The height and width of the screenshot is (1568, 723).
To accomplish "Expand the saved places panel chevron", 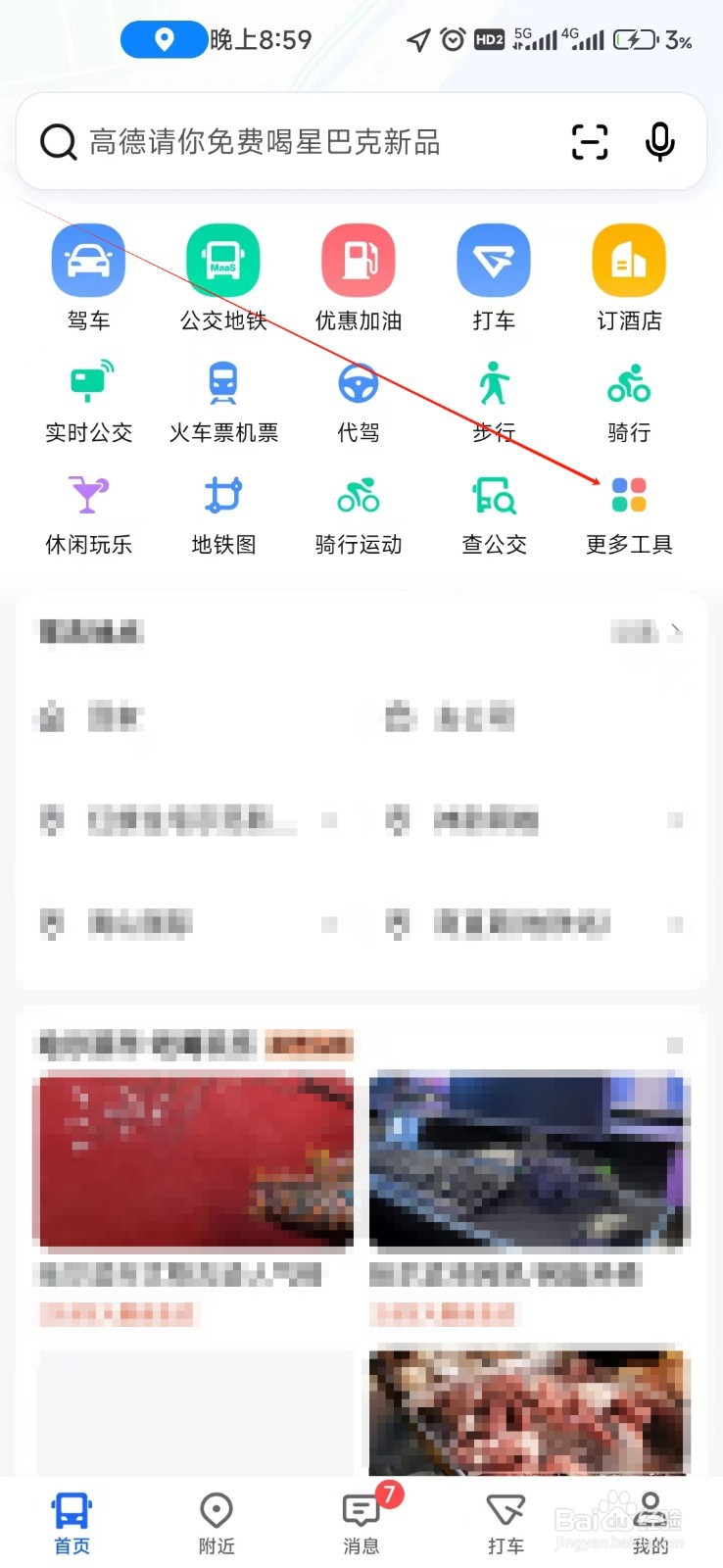I will pos(675,632).
